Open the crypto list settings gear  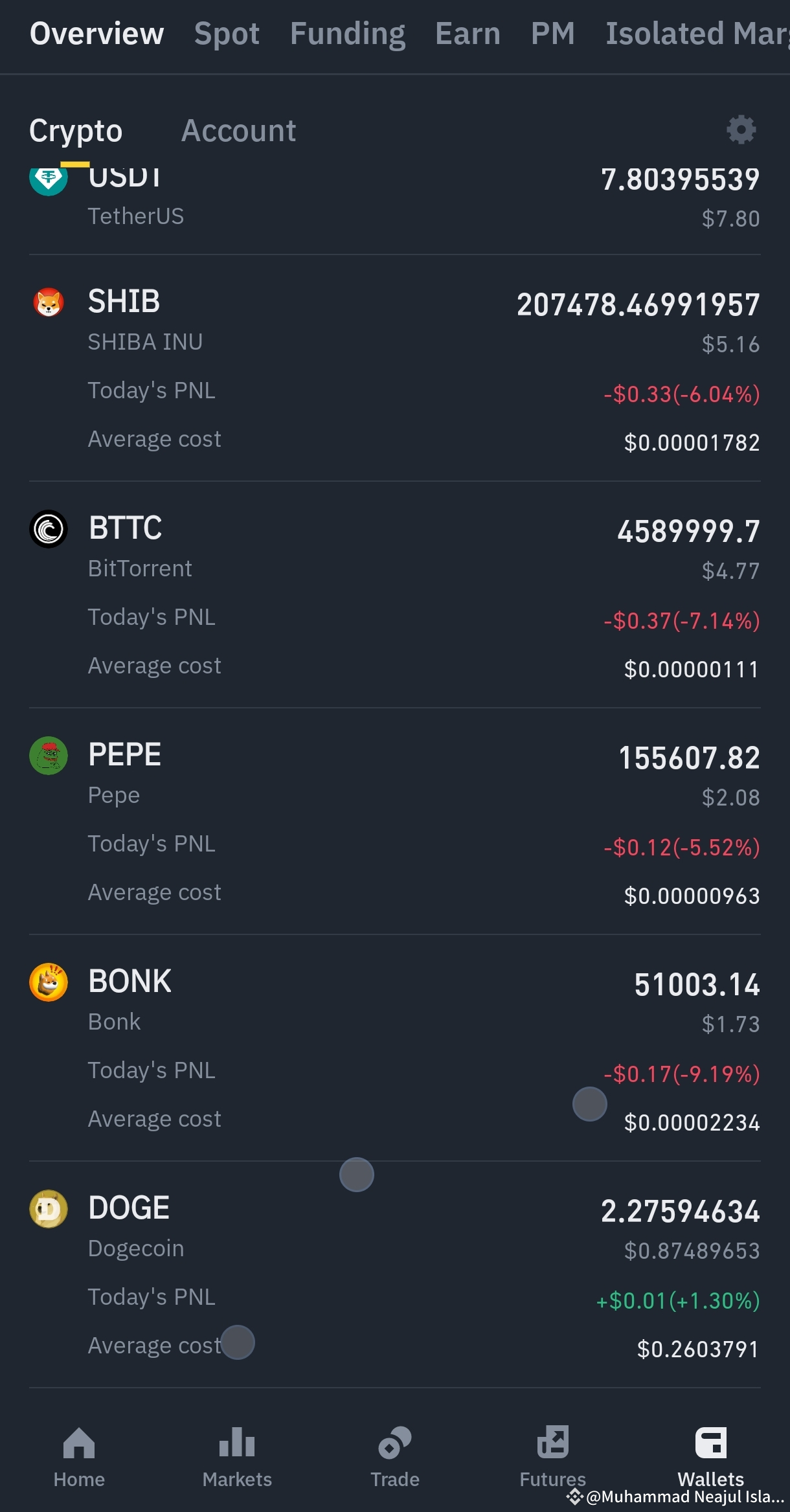point(741,130)
